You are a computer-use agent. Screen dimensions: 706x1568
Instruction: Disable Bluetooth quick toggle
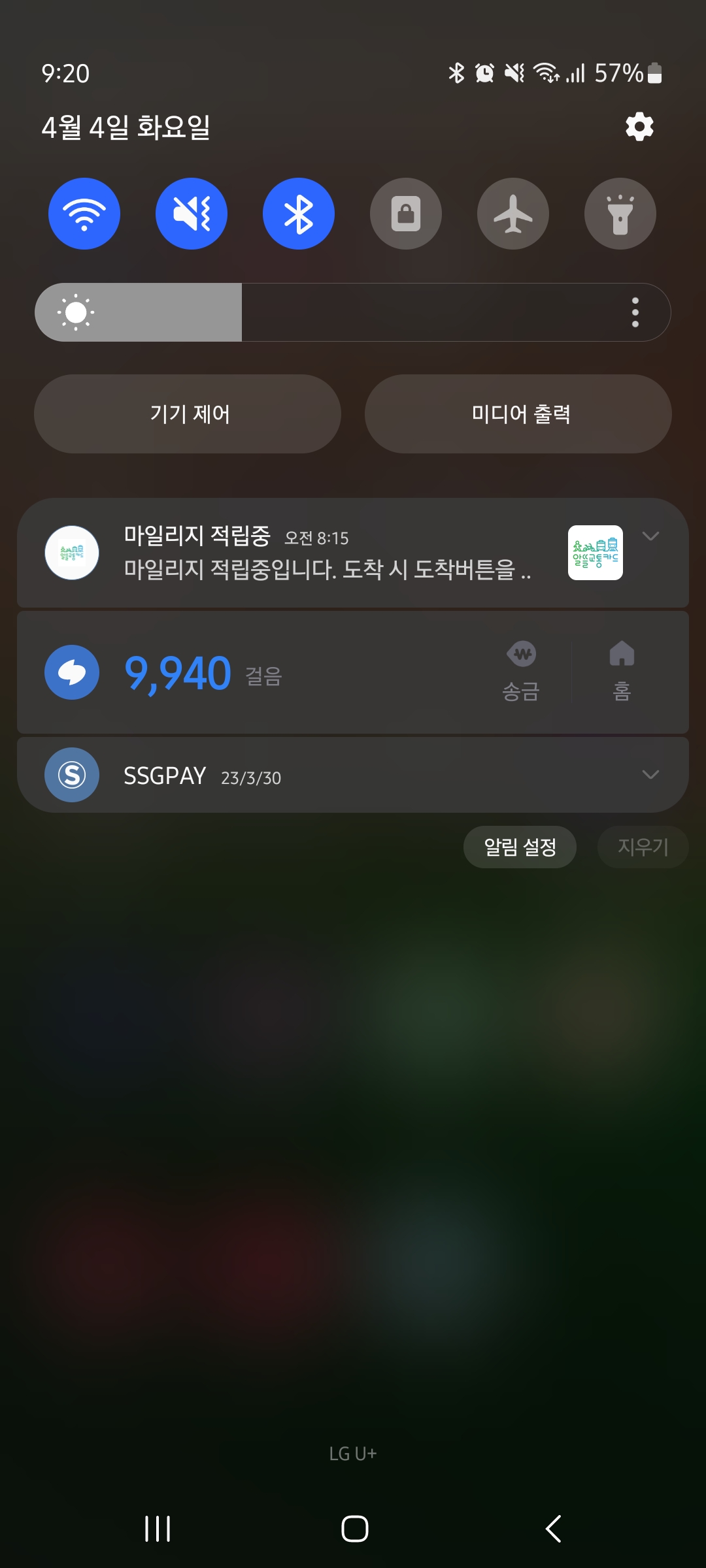click(x=299, y=214)
